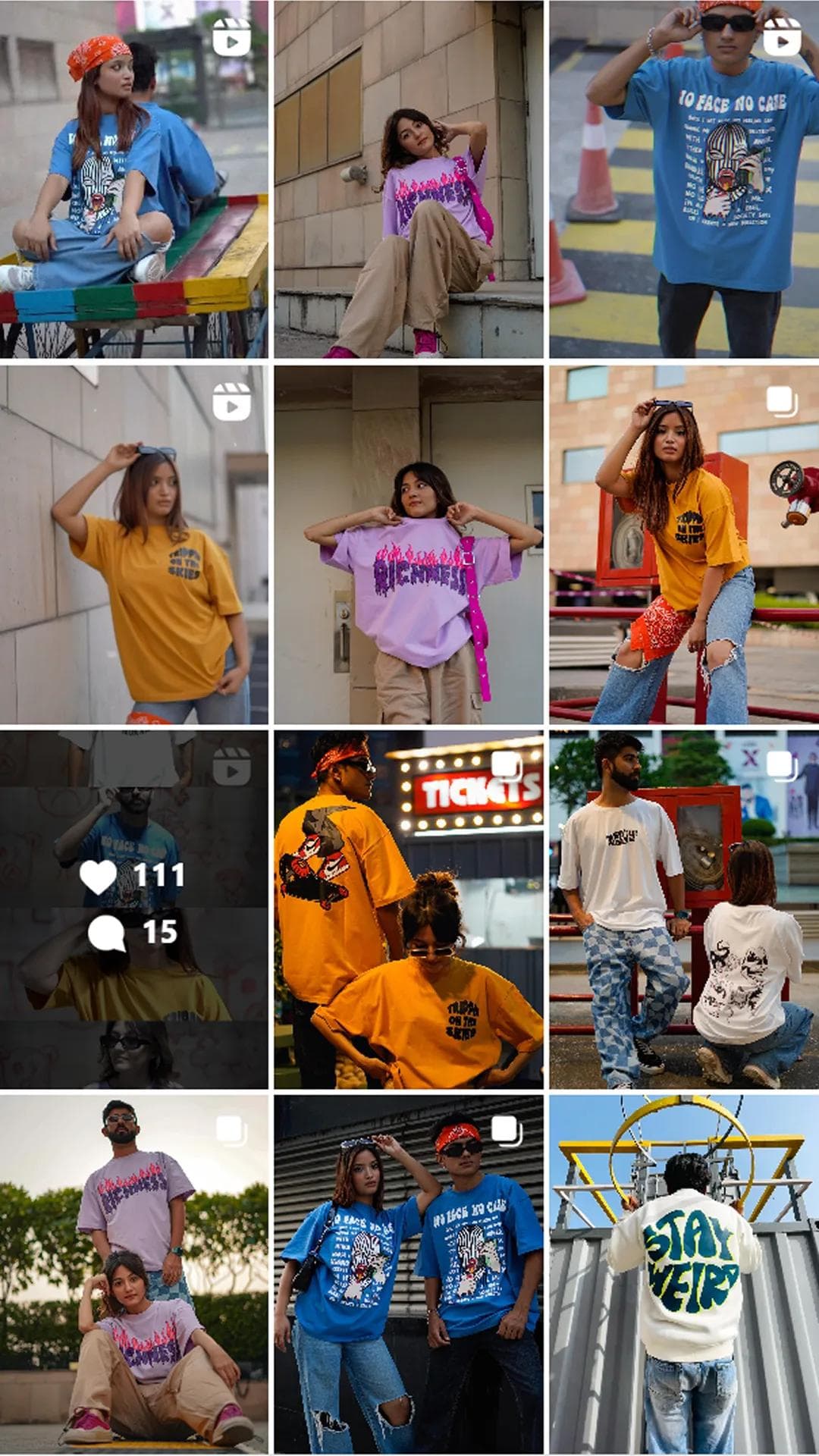
Task: Open reel of girl on colorful cart
Action: pyautogui.click(x=133, y=179)
